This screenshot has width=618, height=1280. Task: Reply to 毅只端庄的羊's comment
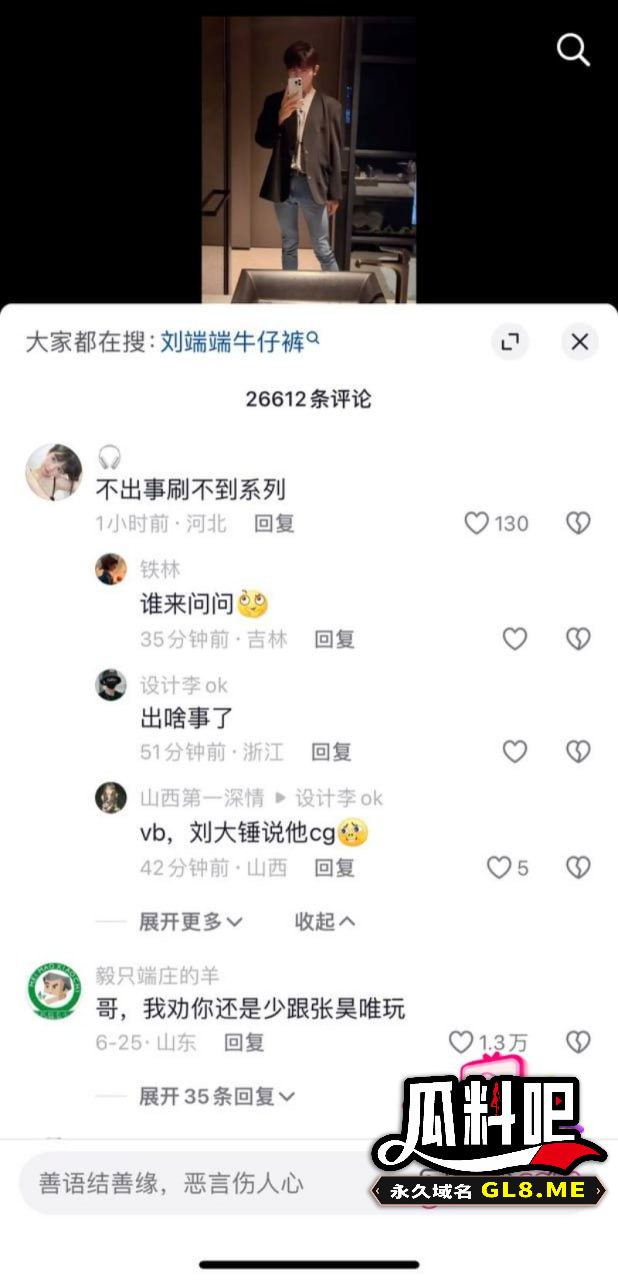243,1042
